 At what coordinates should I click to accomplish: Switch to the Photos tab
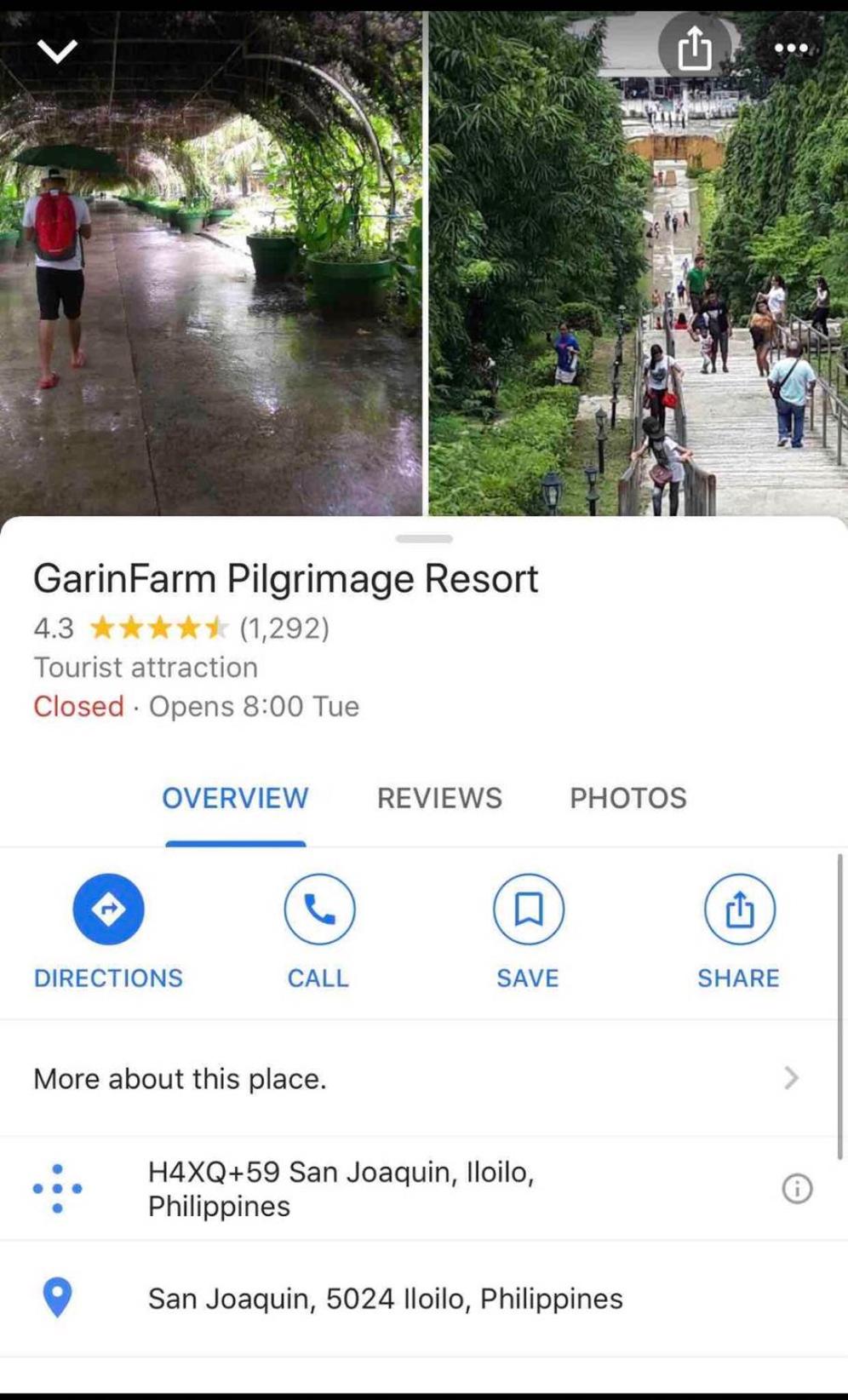pyautogui.click(x=628, y=798)
